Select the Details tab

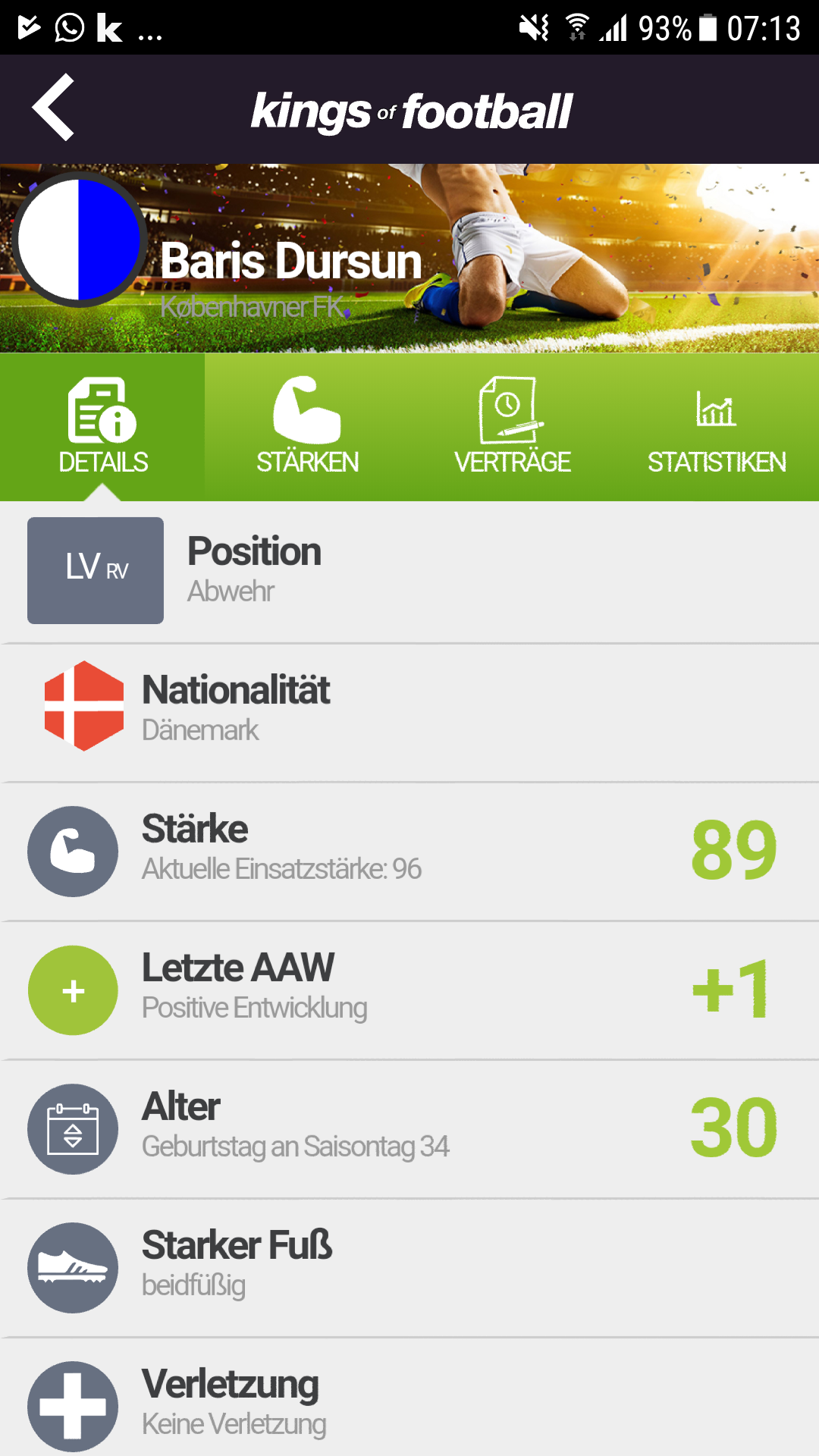(102, 426)
